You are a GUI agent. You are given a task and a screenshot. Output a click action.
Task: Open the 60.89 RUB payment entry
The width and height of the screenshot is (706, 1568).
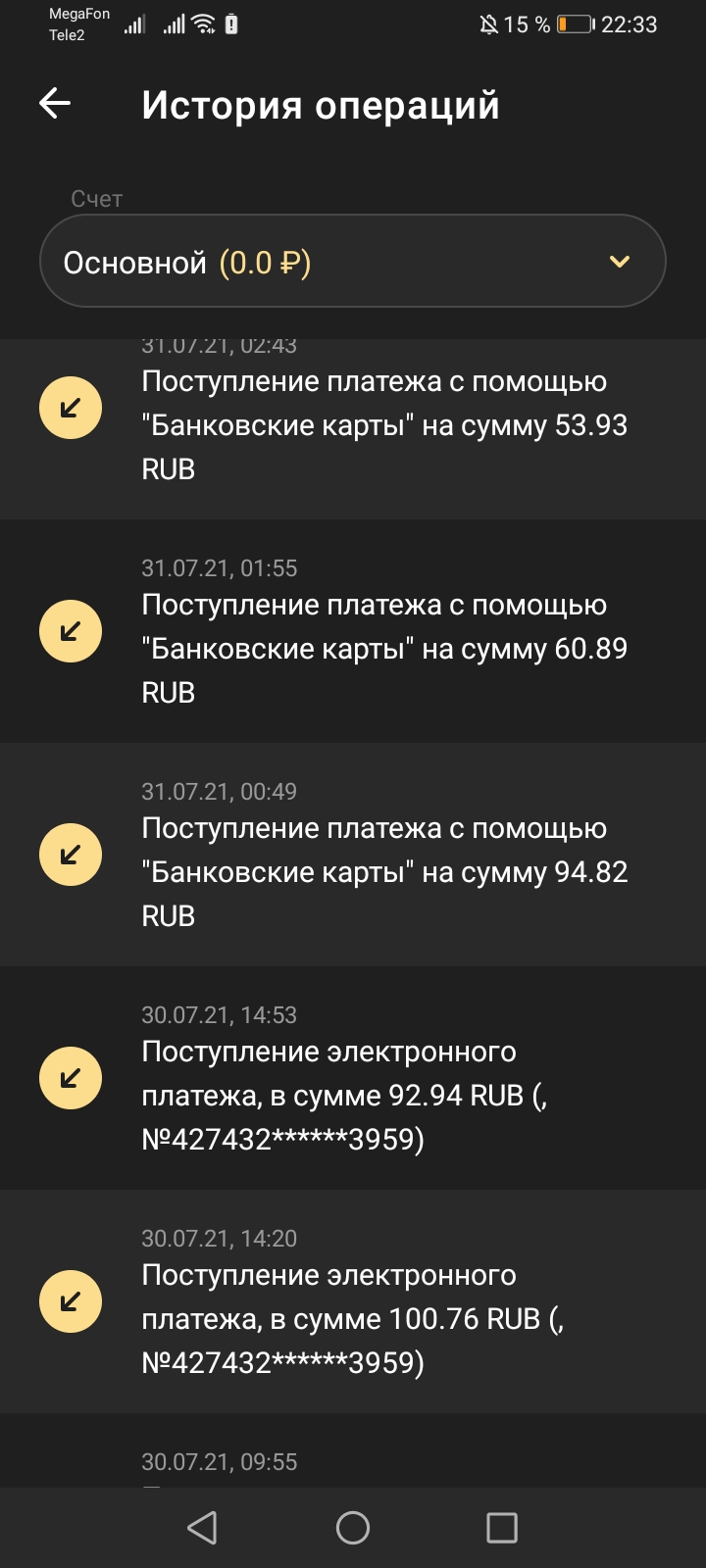(382, 632)
